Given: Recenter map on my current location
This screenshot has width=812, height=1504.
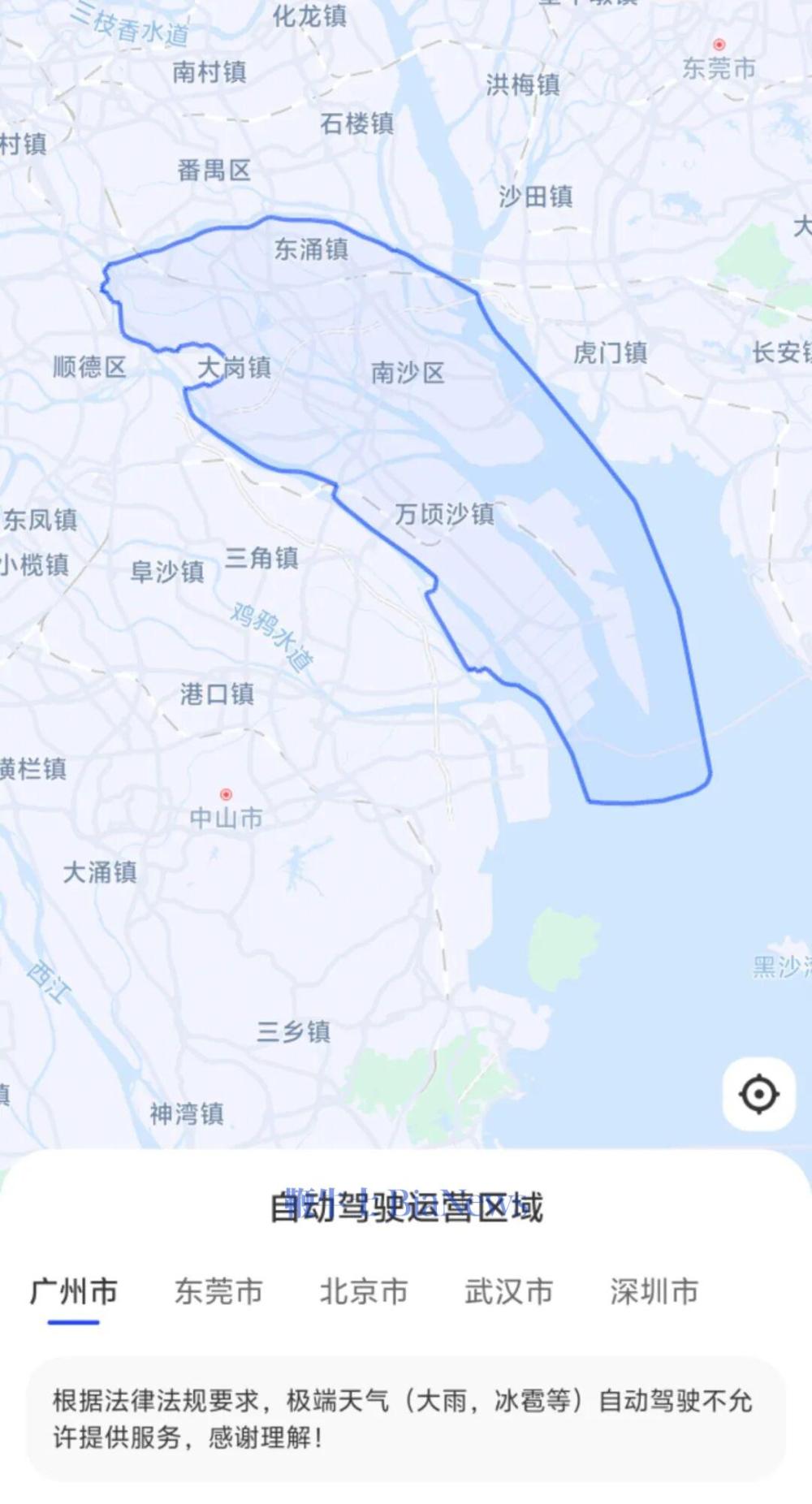Looking at the screenshot, I should 758,1094.
